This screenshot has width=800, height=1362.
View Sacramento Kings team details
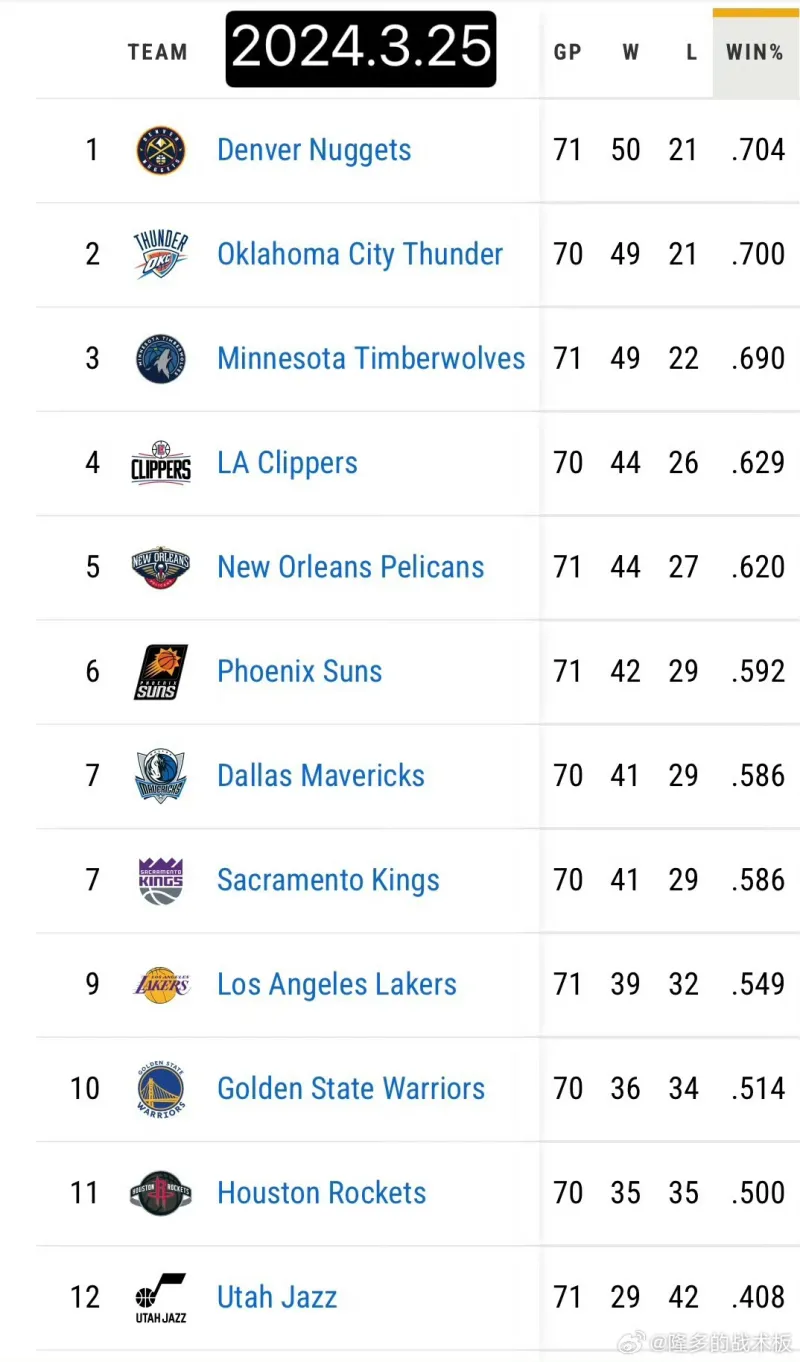(x=328, y=881)
